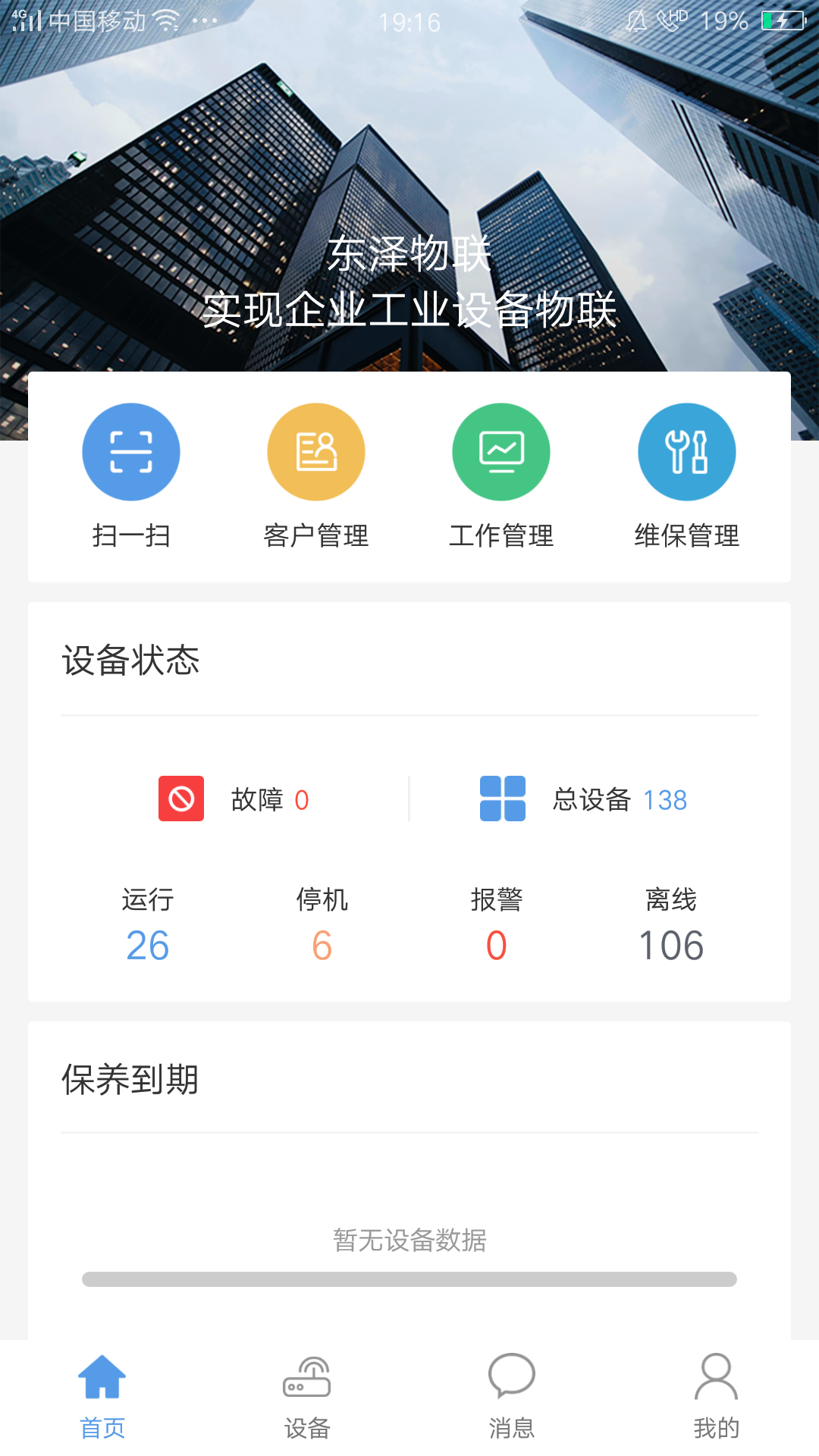
Task: Switch to the 设备 devices tab
Action: (307, 1397)
